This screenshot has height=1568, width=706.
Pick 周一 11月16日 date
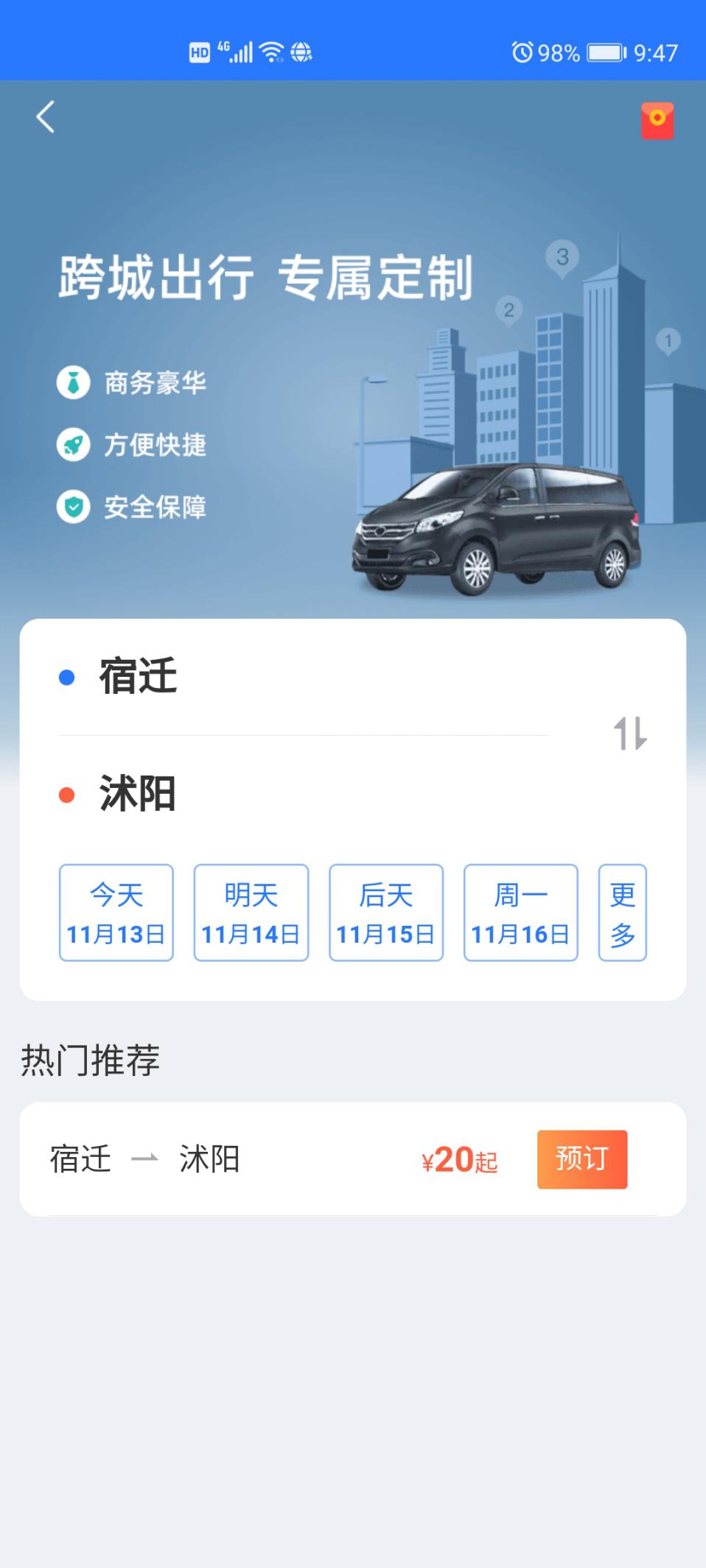tap(520, 913)
